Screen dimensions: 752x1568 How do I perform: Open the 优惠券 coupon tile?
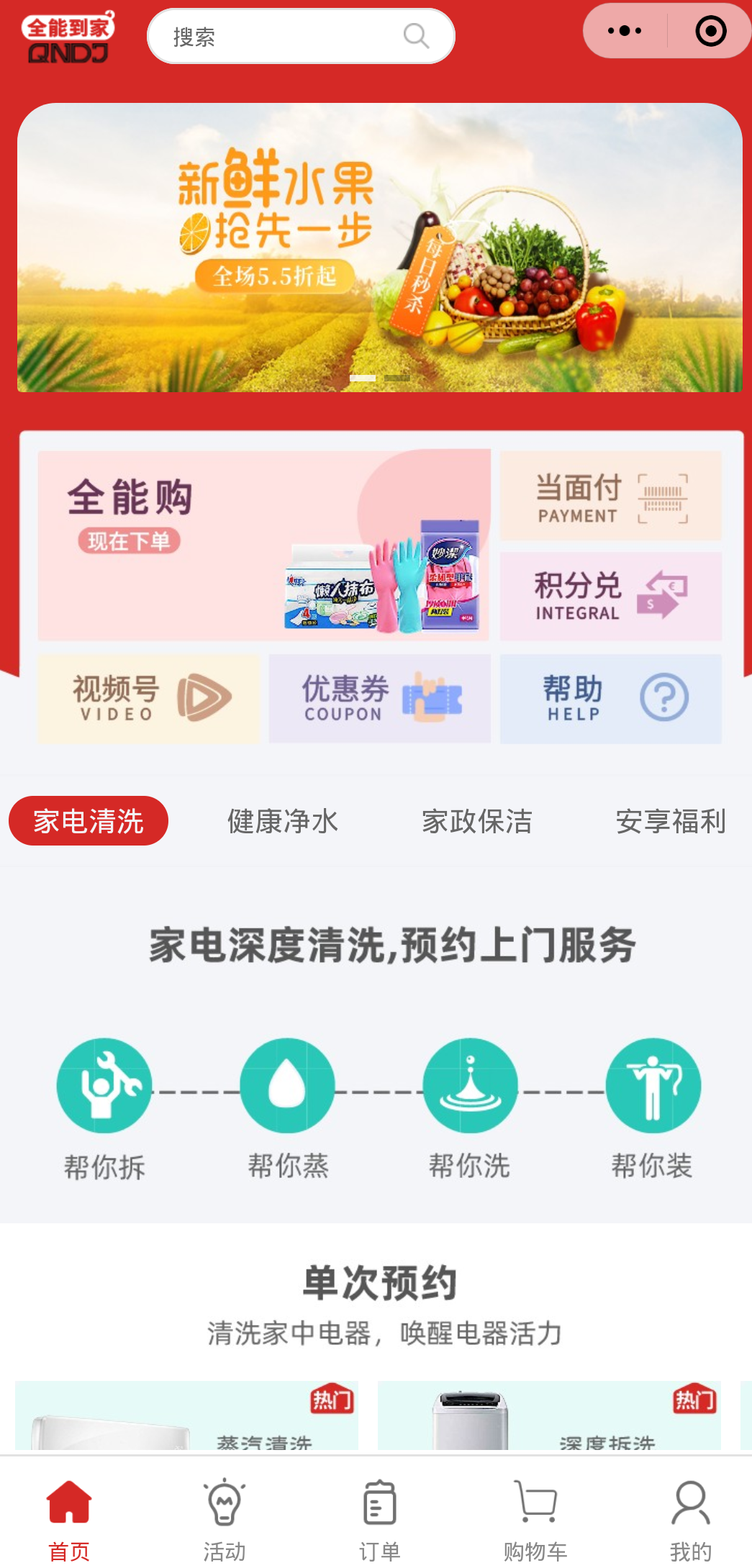pyautogui.click(x=379, y=698)
